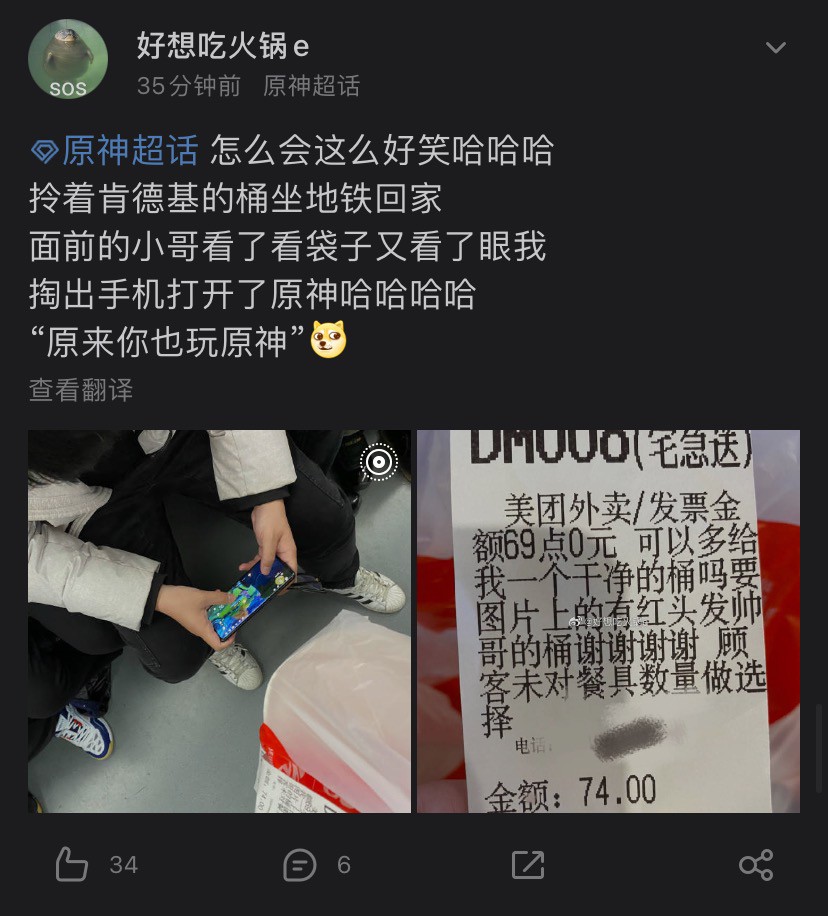This screenshot has height=916, width=828.
Task: Share the post via the share icon
Action: pyautogui.click(x=755, y=864)
